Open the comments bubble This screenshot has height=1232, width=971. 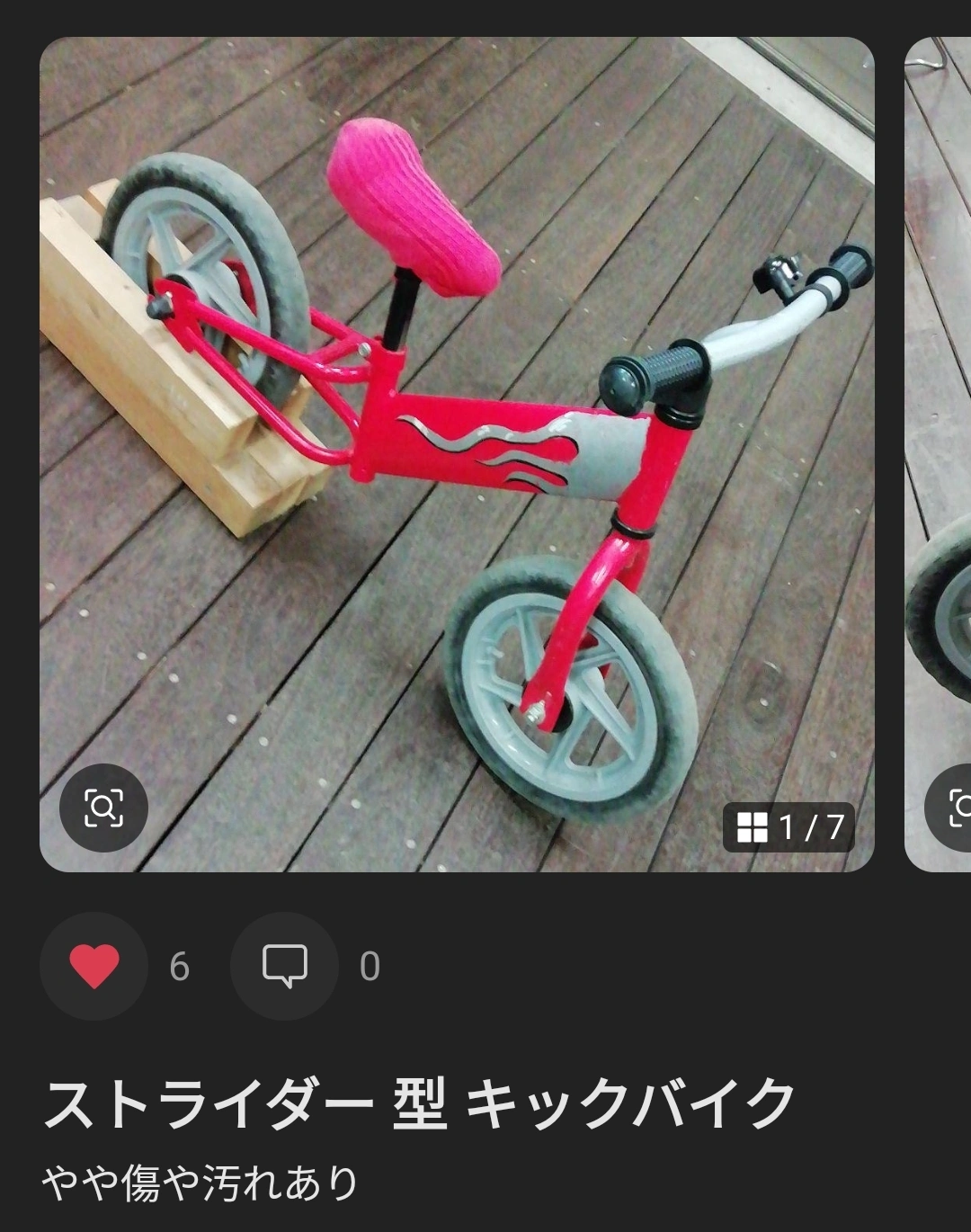point(284,967)
